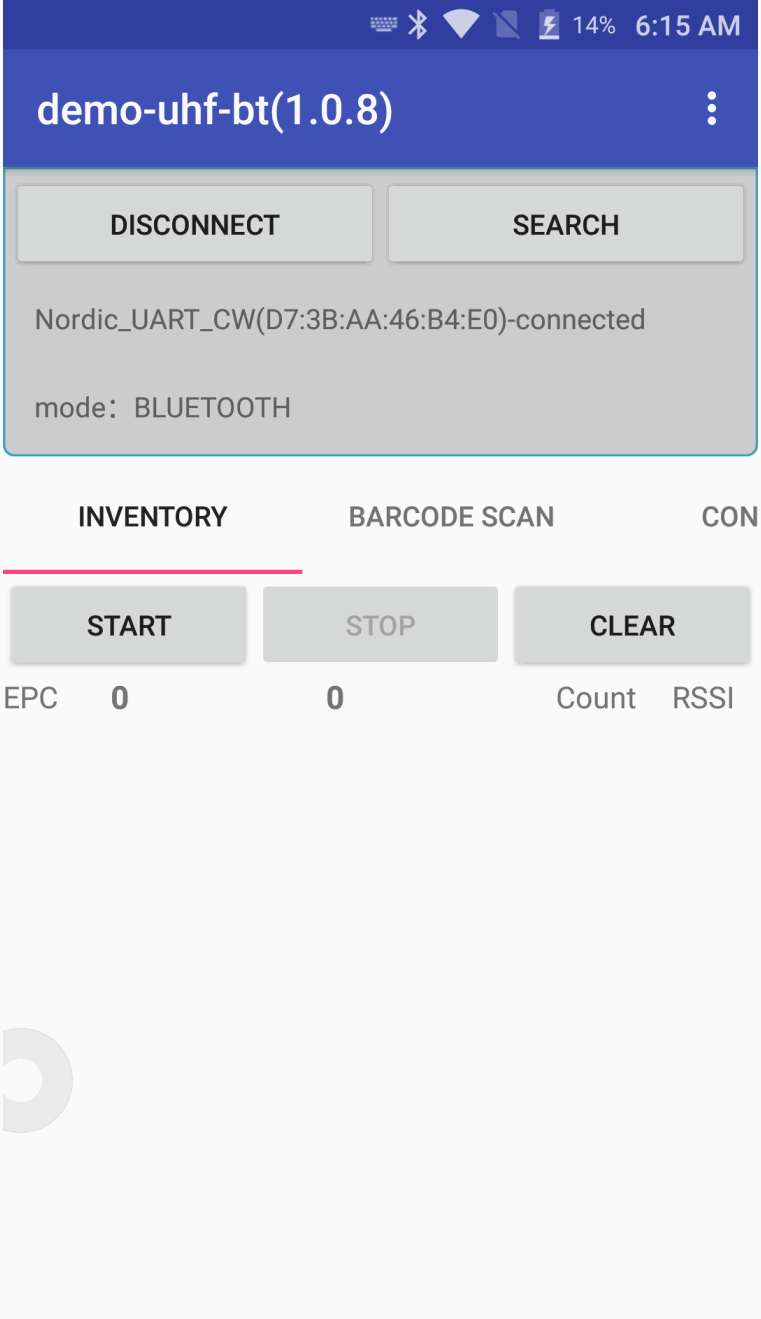Image resolution: width=761 pixels, height=1319 pixels.
Task: Tap the Bluetooth icon in the status bar
Action: (x=419, y=25)
